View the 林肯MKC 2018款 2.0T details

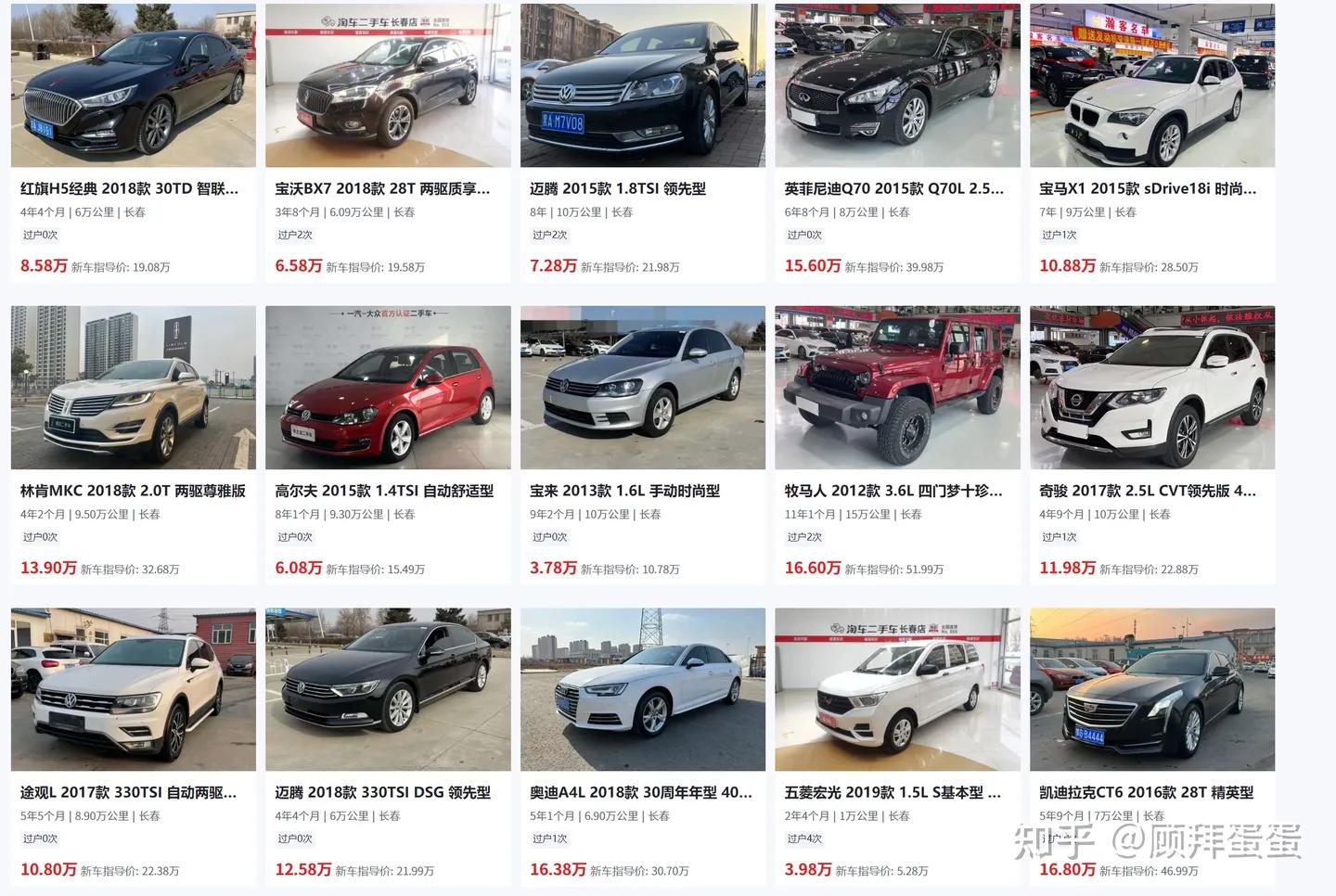pyautogui.click(x=133, y=491)
